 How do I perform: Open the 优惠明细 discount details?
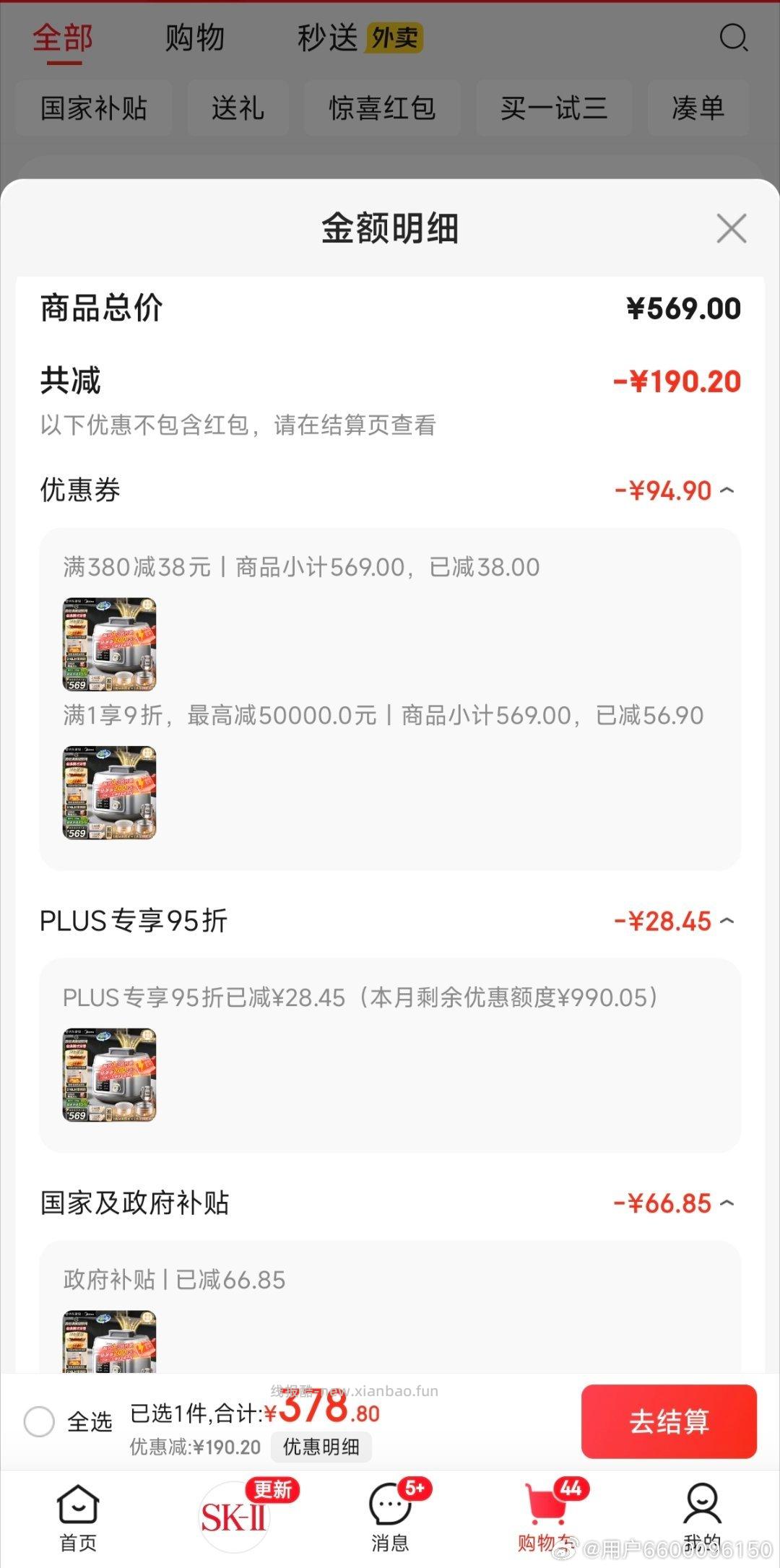click(x=321, y=1447)
